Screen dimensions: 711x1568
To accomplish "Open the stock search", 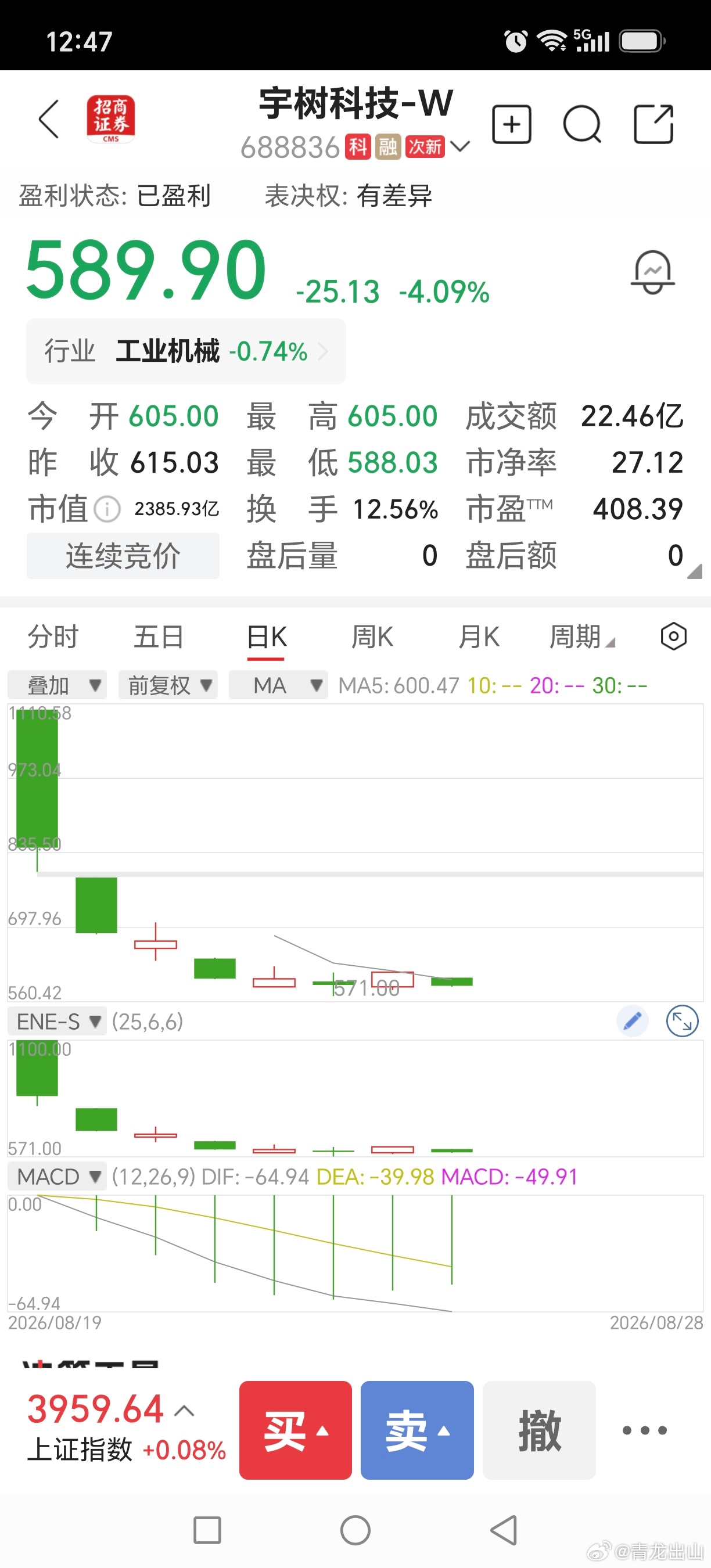I will (x=583, y=124).
